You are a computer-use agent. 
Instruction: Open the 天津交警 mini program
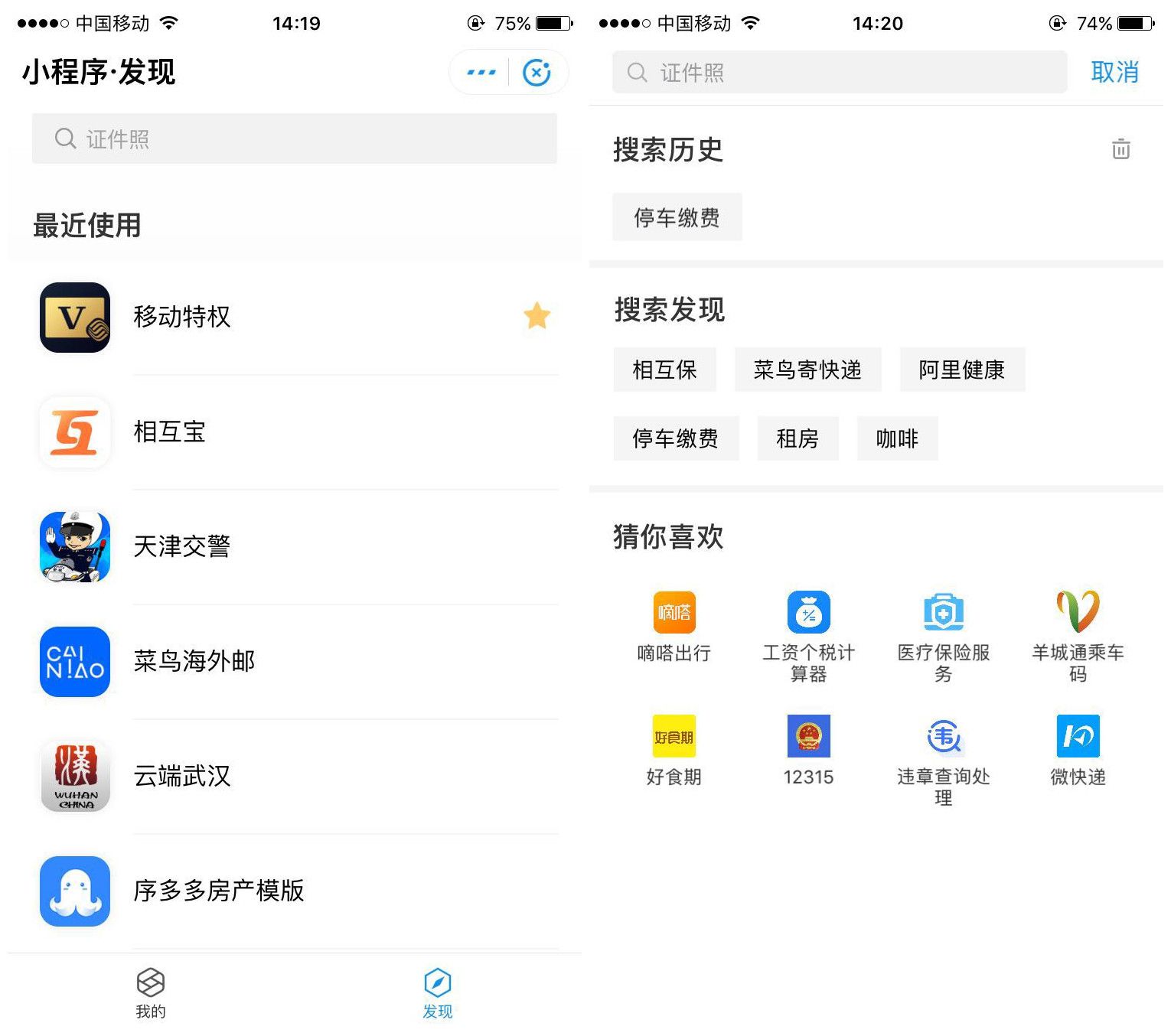pos(182,546)
